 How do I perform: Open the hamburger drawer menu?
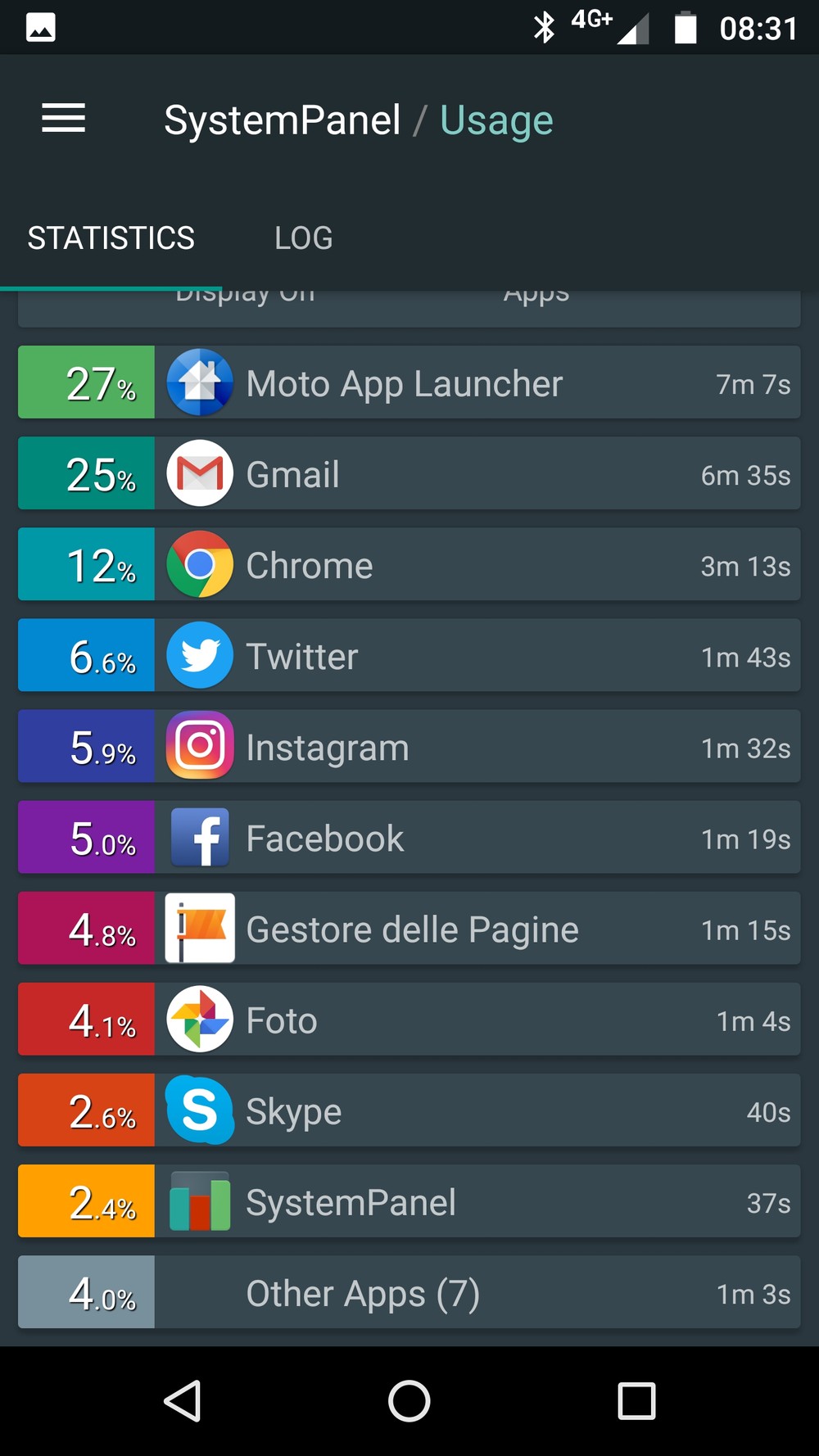[x=64, y=119]
